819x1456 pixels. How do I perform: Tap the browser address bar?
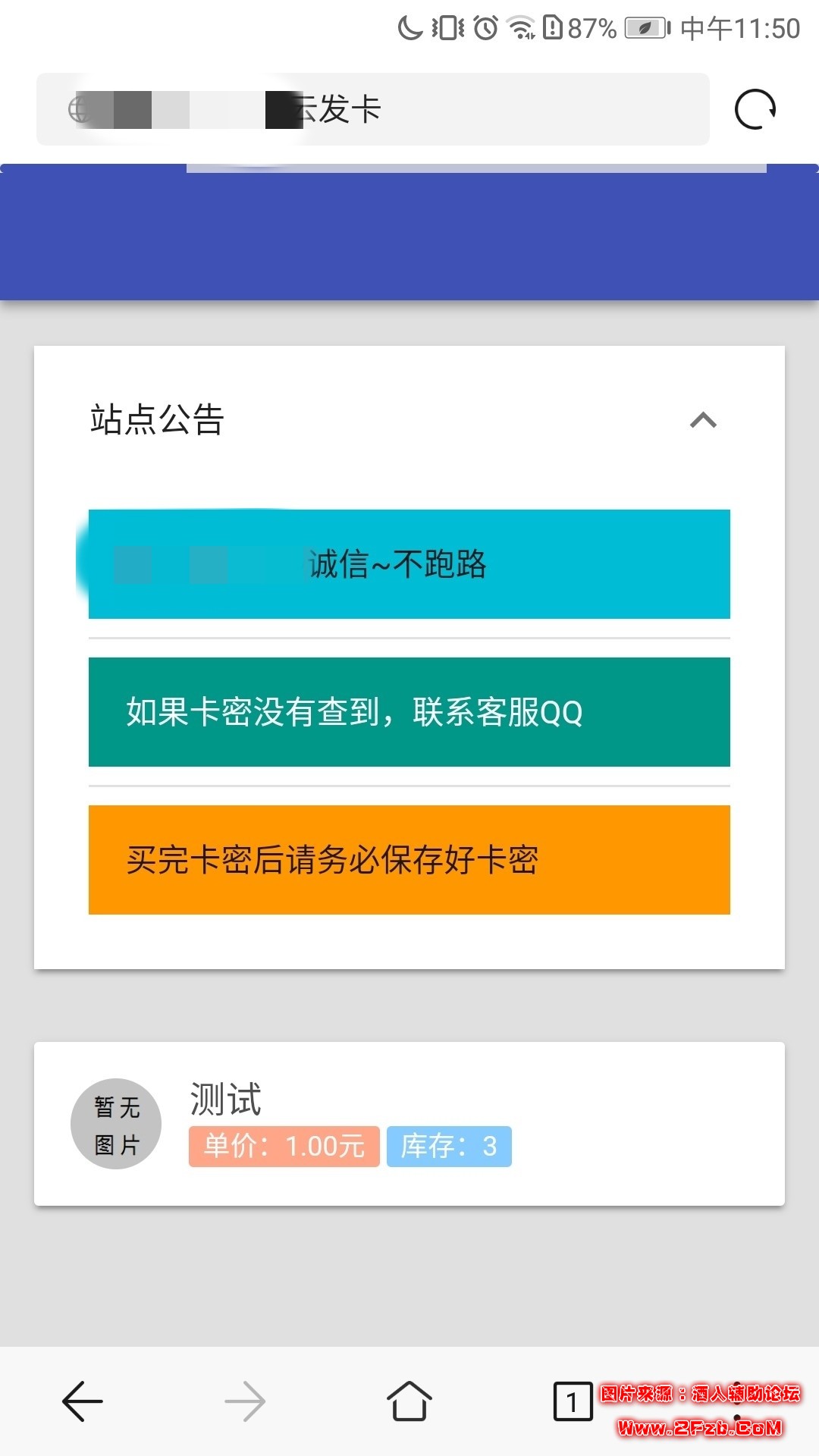click(x=372, y=109)
